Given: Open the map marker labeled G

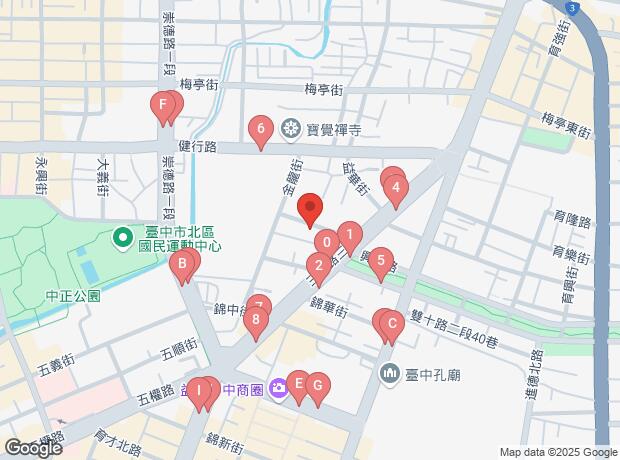Looking at the screenshot, I should point(318,385).
